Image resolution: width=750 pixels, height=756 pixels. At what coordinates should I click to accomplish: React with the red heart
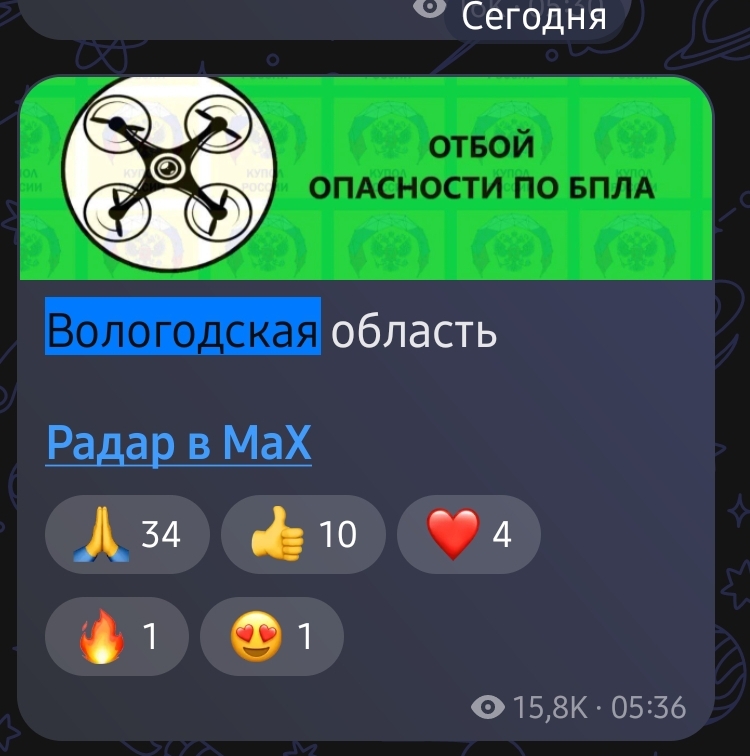468,535
